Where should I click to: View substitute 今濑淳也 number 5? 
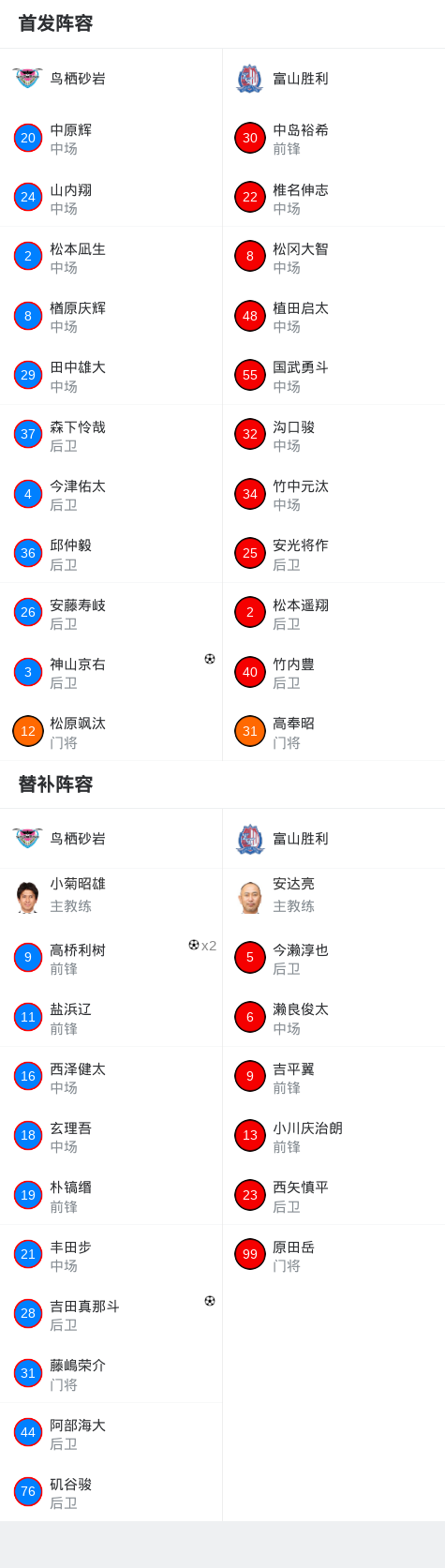click(334, 958)
